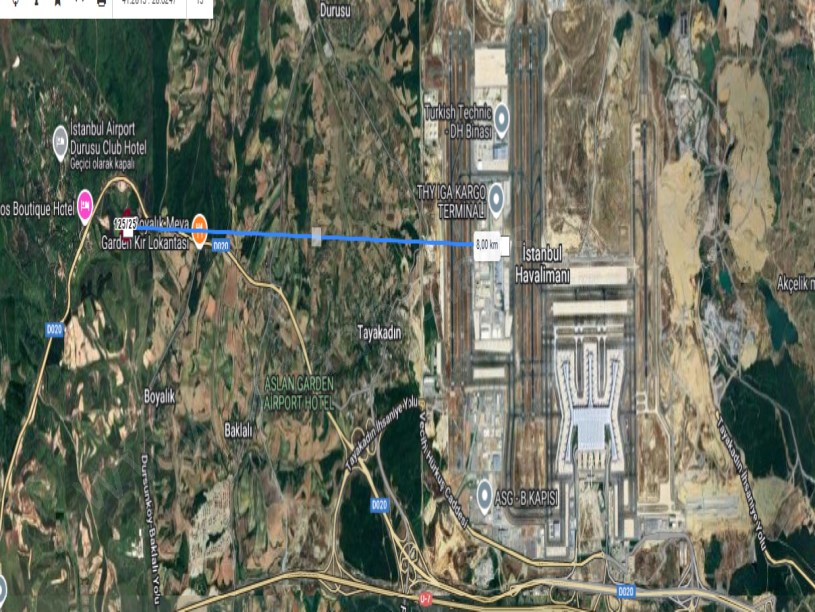Tap the midpoint handle on the blue line
The width and height of the screenshot is (815, 612).
(316, 237)
